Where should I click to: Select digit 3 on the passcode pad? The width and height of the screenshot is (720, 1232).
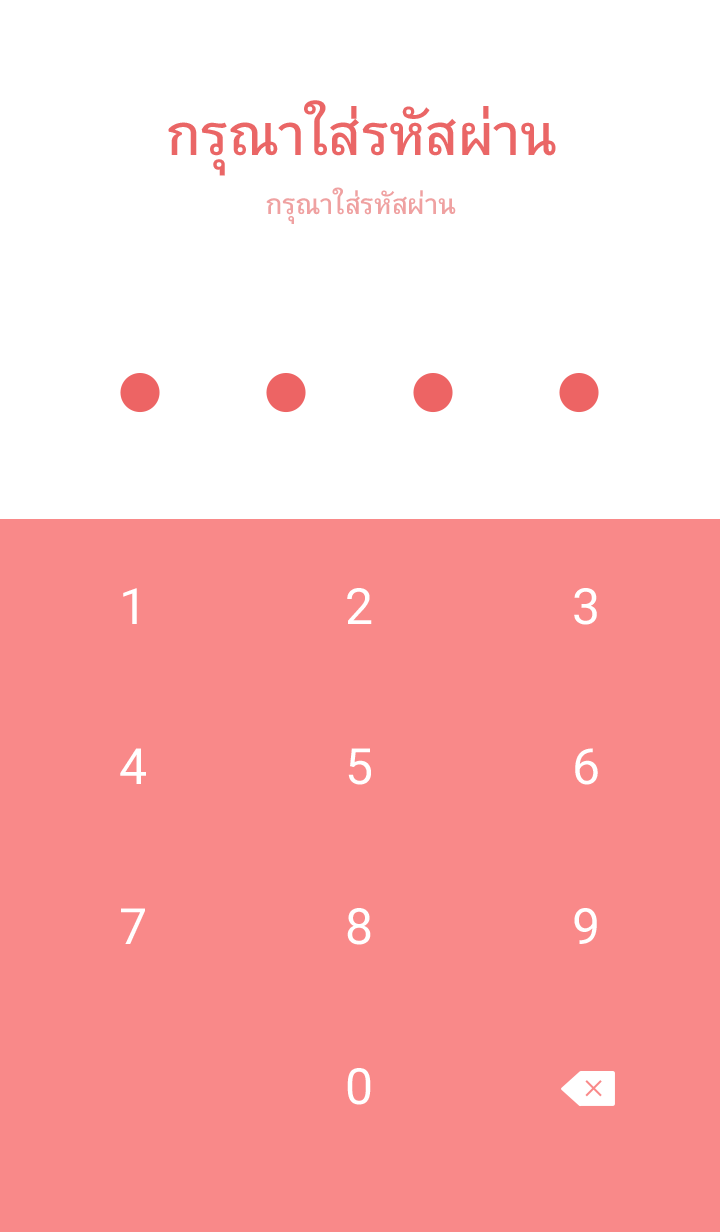(586, 607)
